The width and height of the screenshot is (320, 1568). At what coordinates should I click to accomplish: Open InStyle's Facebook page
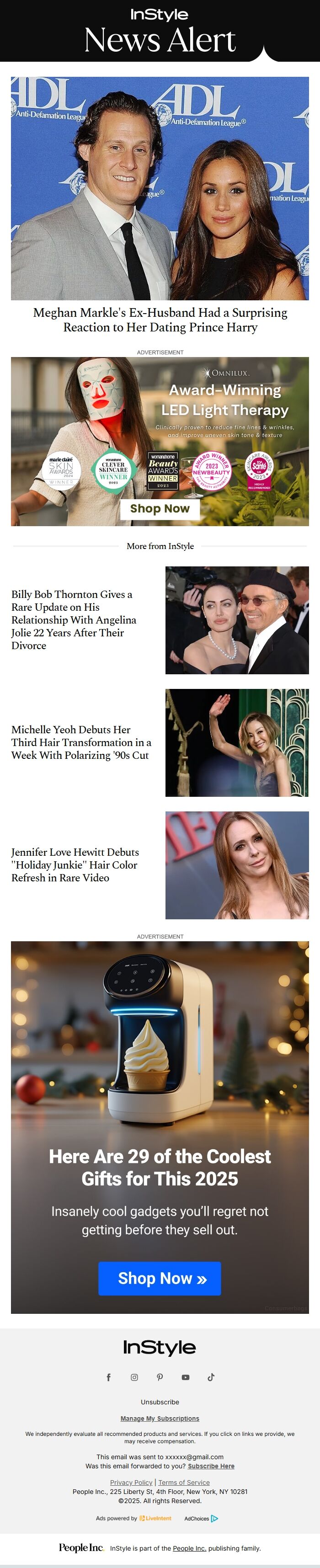click(109, 1377)
